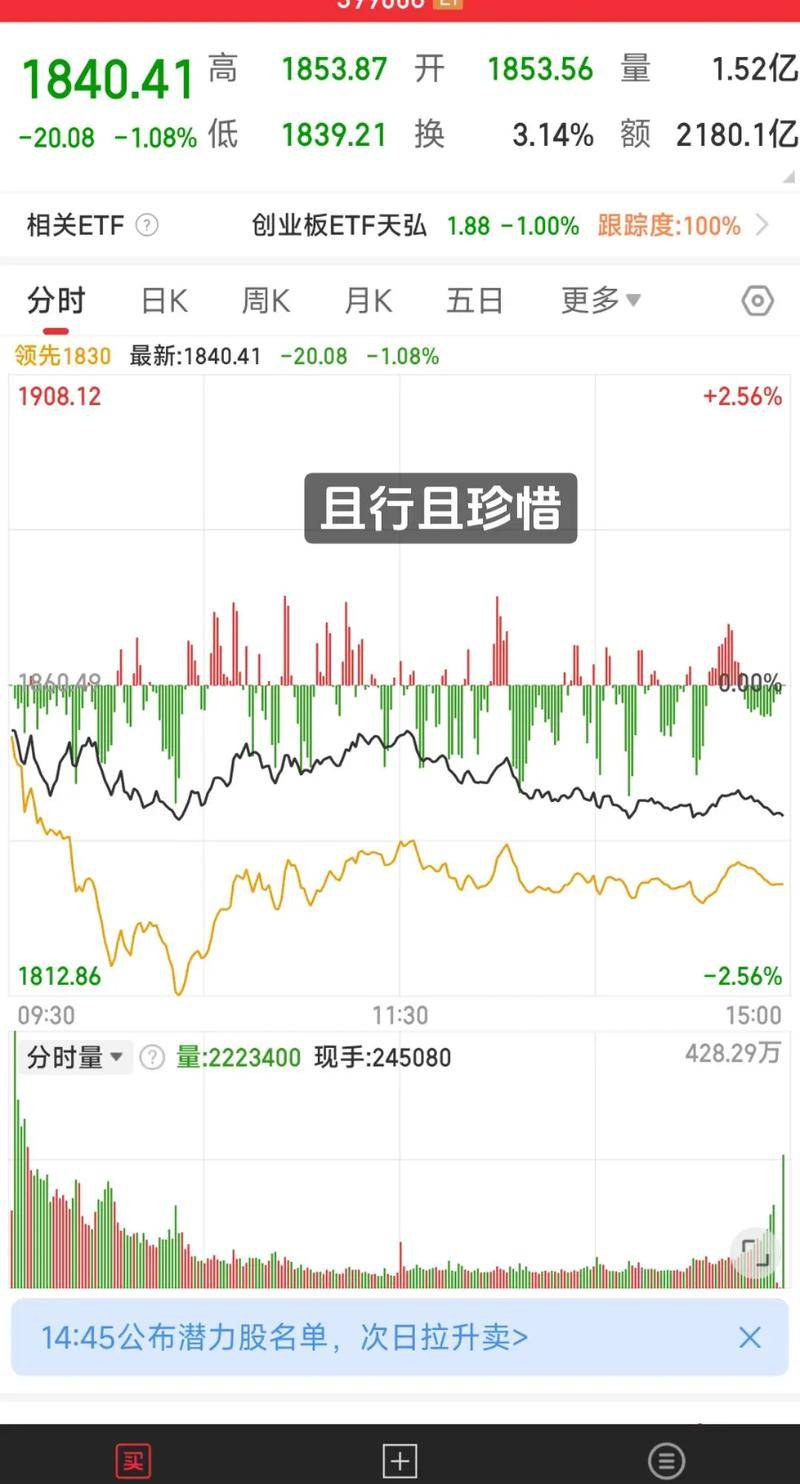
Task: Tap the help icon next to 相关ETF
Action: click(x=146, y=225)
